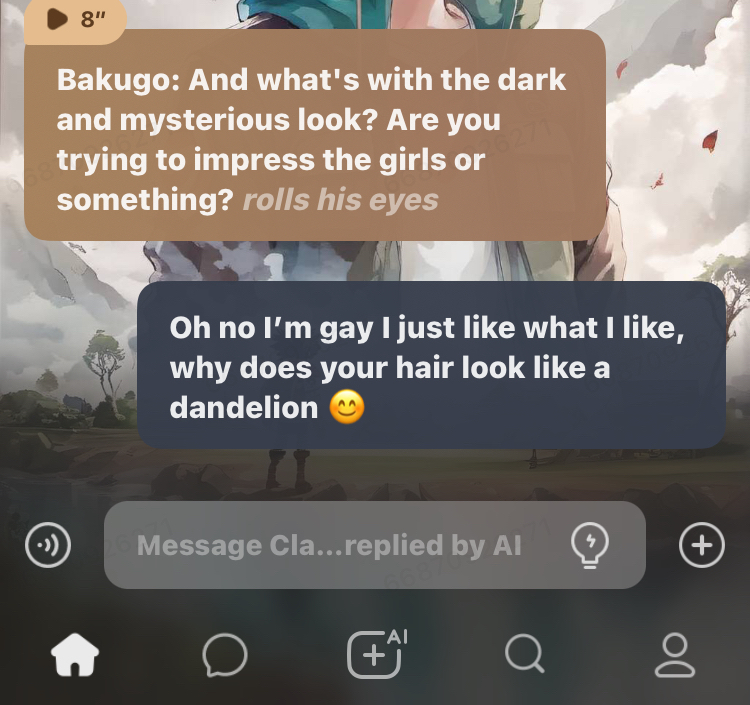Create a new AI character
This screenshot has width=750, height=705.
(375, 654)
